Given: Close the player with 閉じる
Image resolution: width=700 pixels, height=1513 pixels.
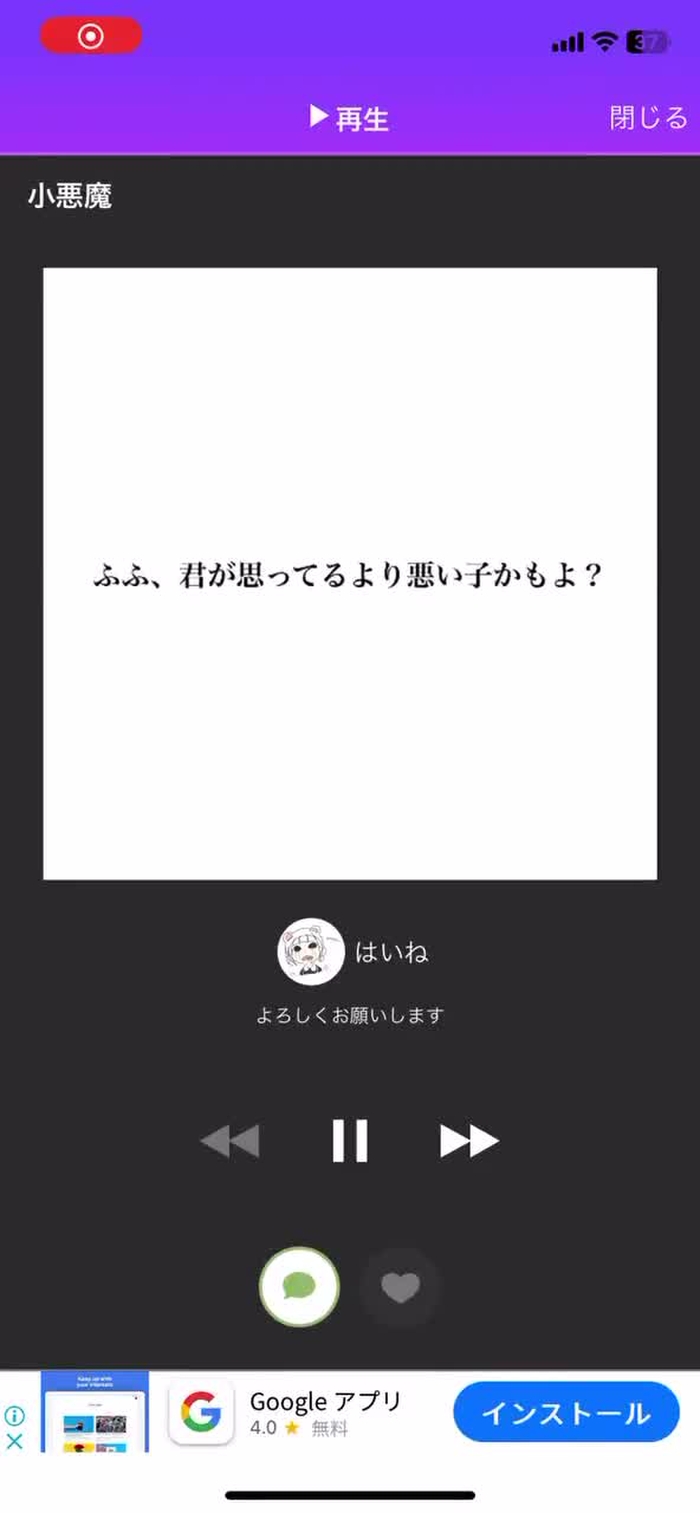Looking at the screenshot, I should click(648, 118).
